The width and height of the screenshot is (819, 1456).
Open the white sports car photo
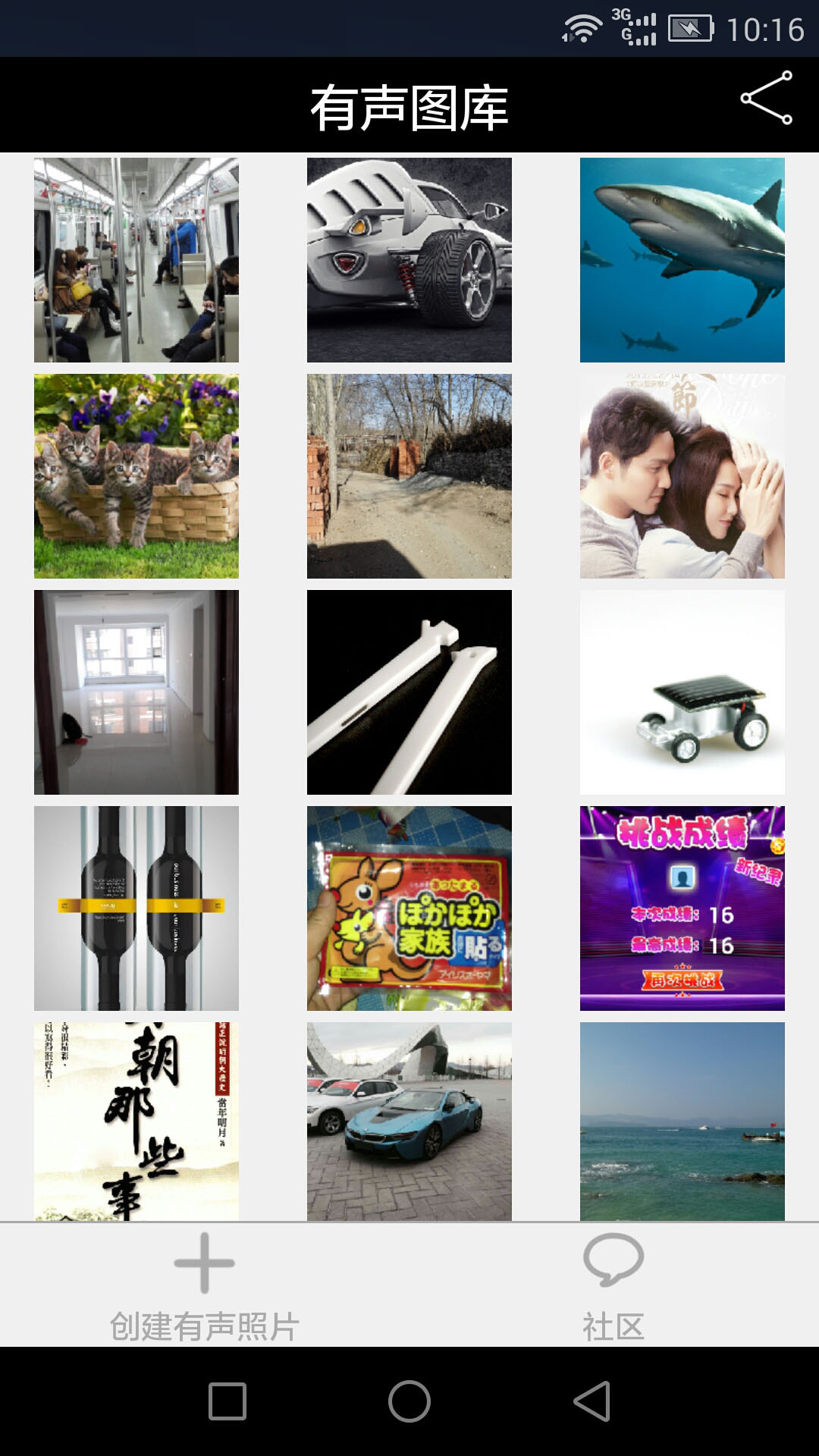(x=409, y=260)
